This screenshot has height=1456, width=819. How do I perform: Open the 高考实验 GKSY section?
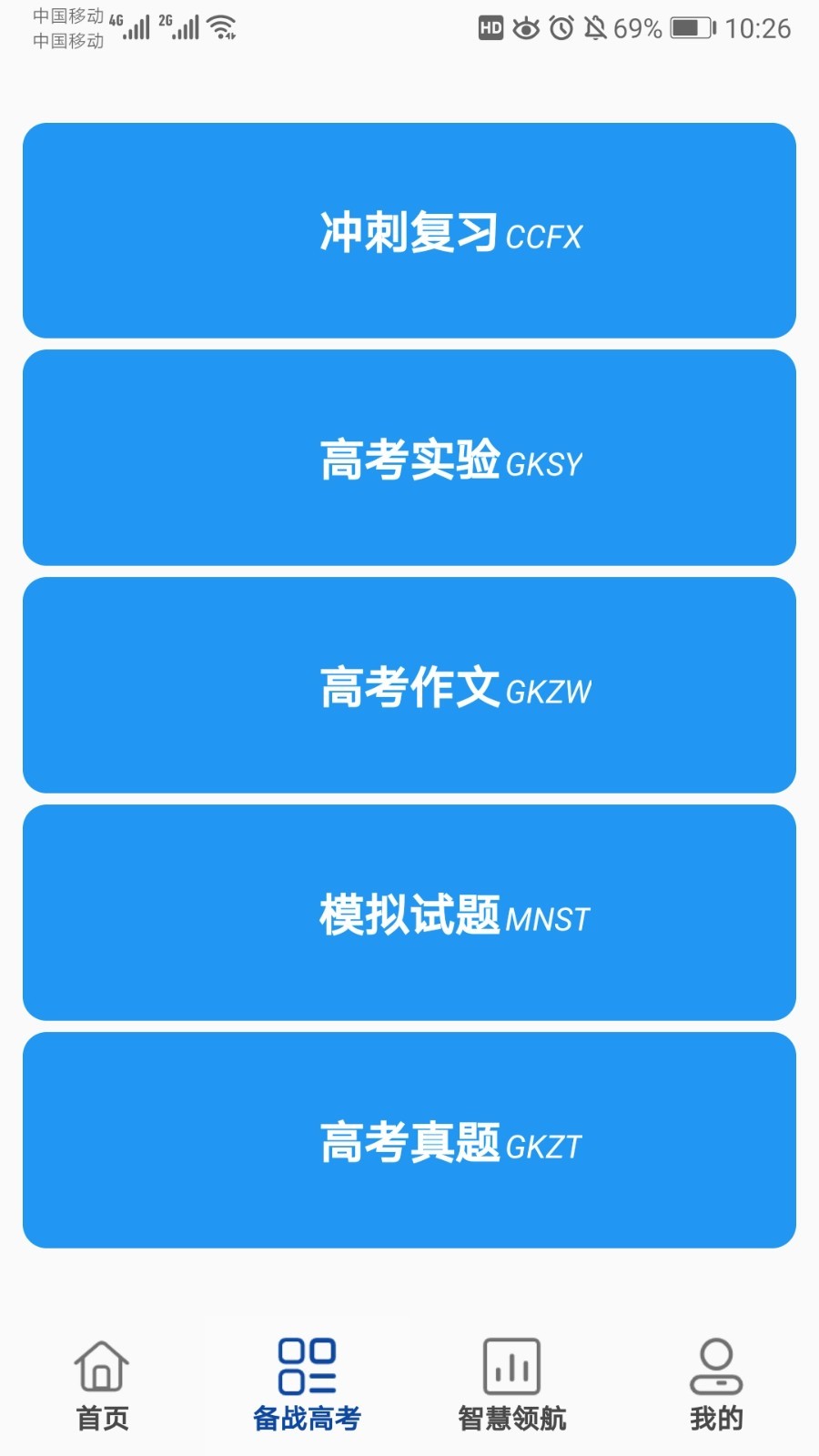coord(409,458)
